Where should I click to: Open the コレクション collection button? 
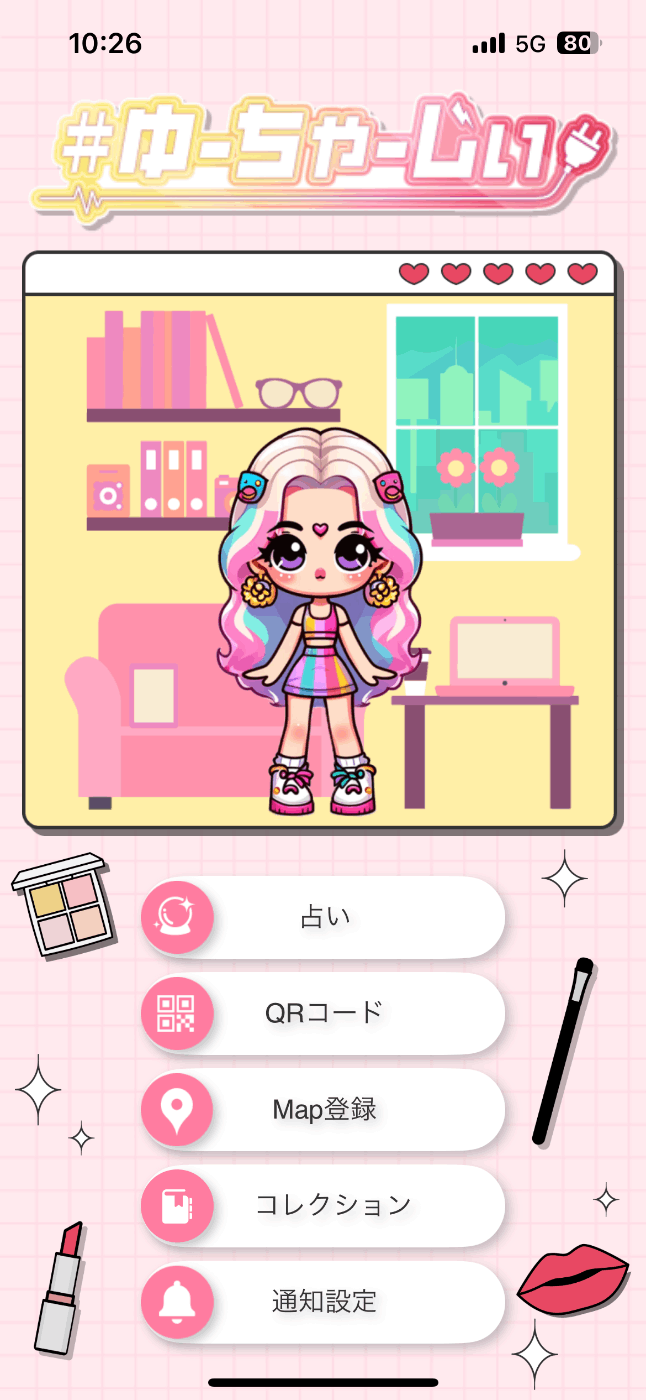324,1205
